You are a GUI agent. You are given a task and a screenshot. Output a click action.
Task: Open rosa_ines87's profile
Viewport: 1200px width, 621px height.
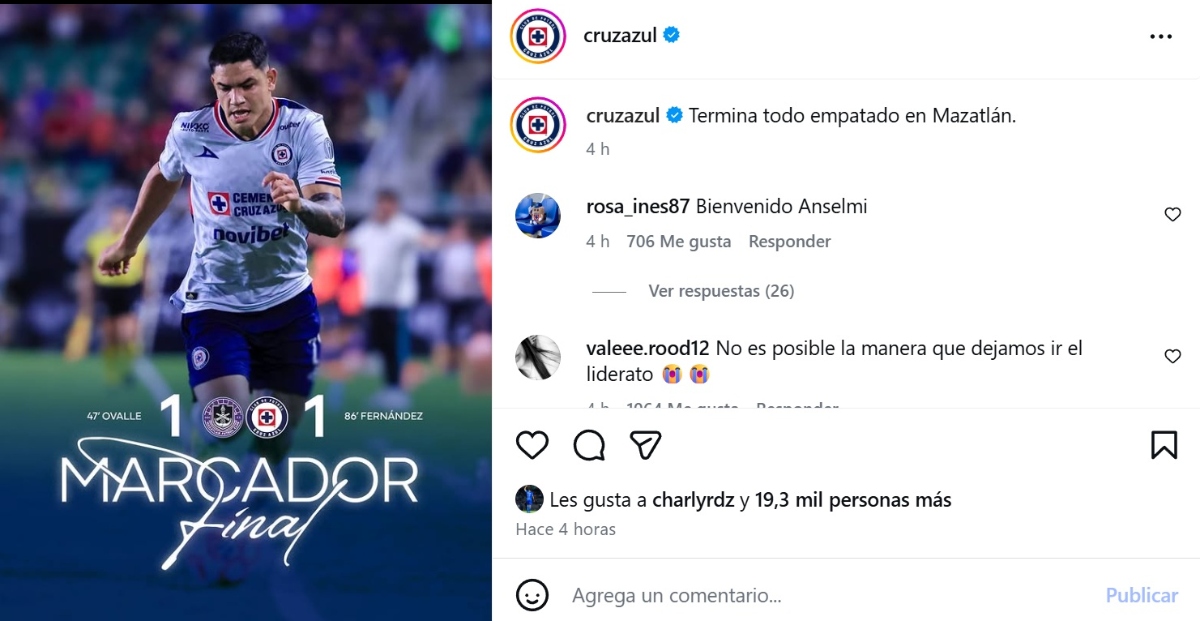[x=638, y=207]
